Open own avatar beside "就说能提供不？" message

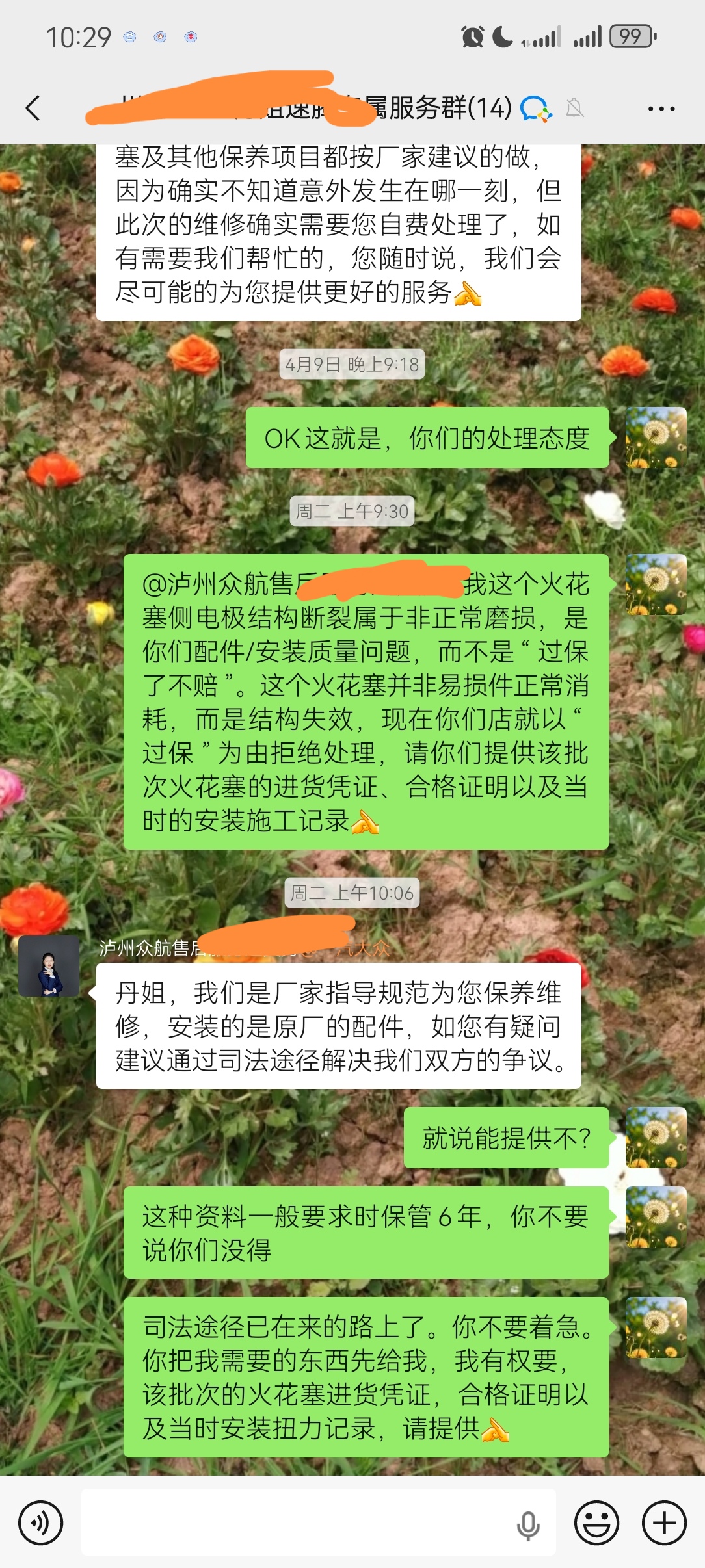coord(656,1137)
